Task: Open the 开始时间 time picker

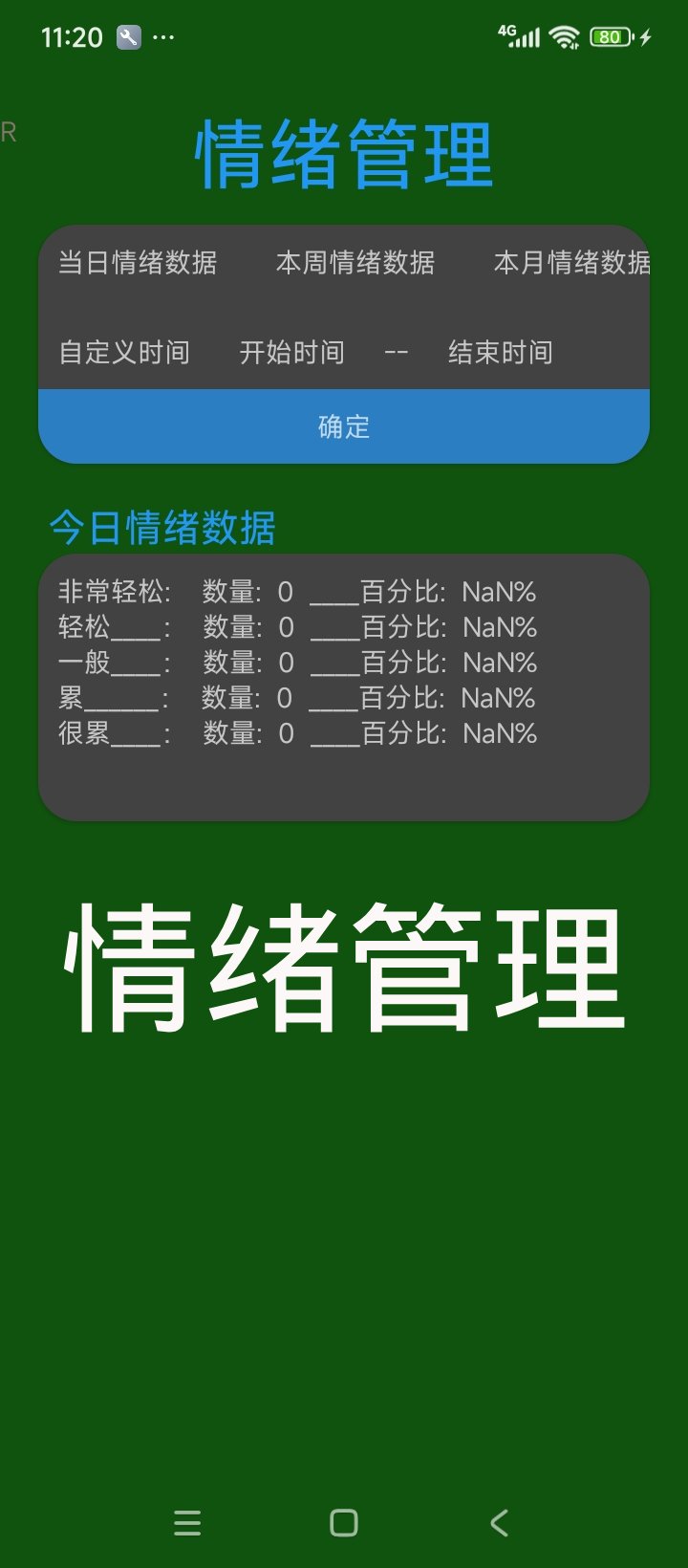Action: [292, 353]
